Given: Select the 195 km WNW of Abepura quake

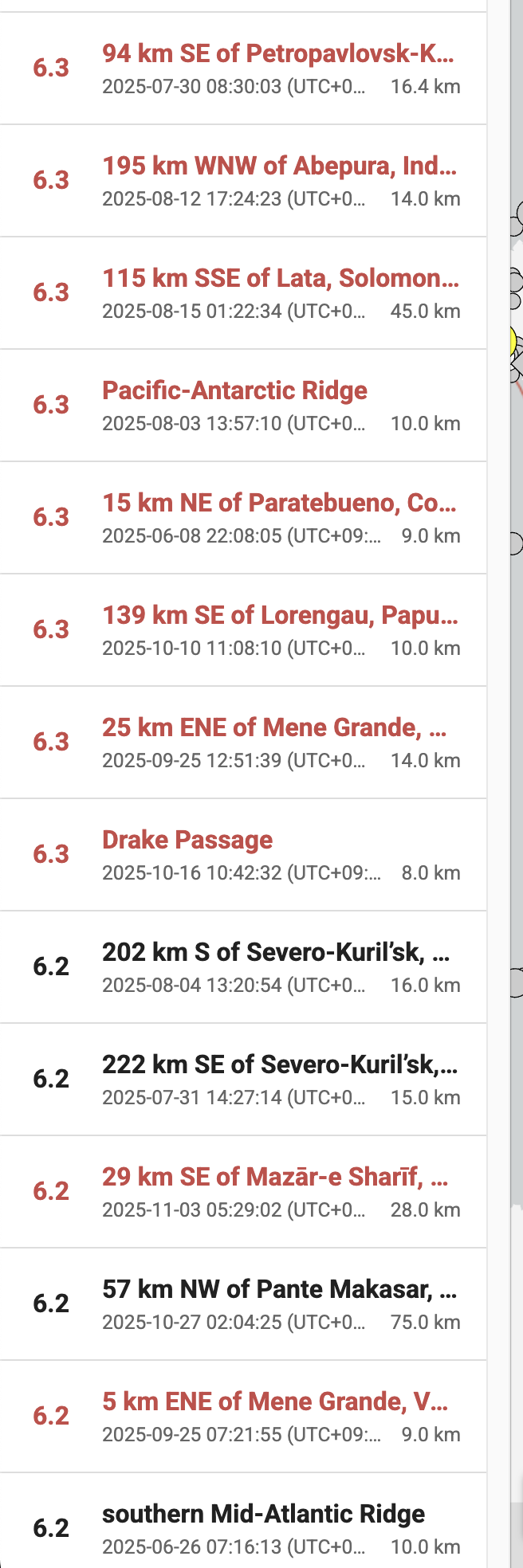Looking at the screenshot, I should coord(279,167).
